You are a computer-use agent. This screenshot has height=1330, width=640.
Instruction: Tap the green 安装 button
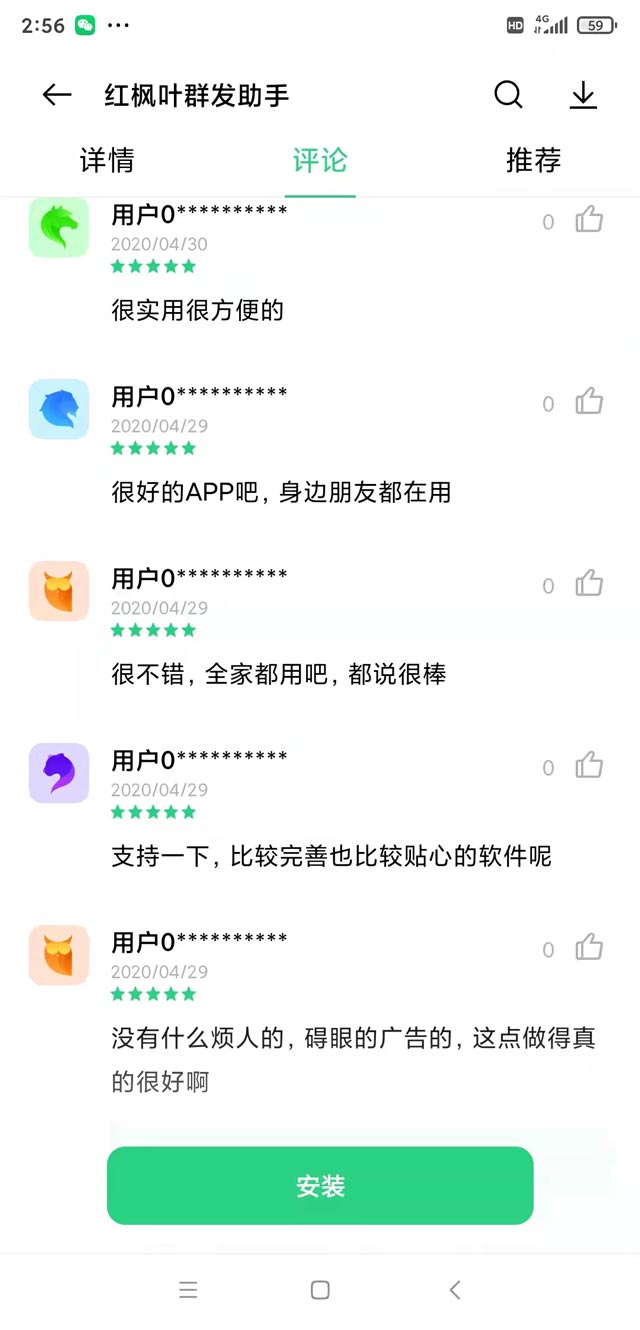pos(320,1186)
